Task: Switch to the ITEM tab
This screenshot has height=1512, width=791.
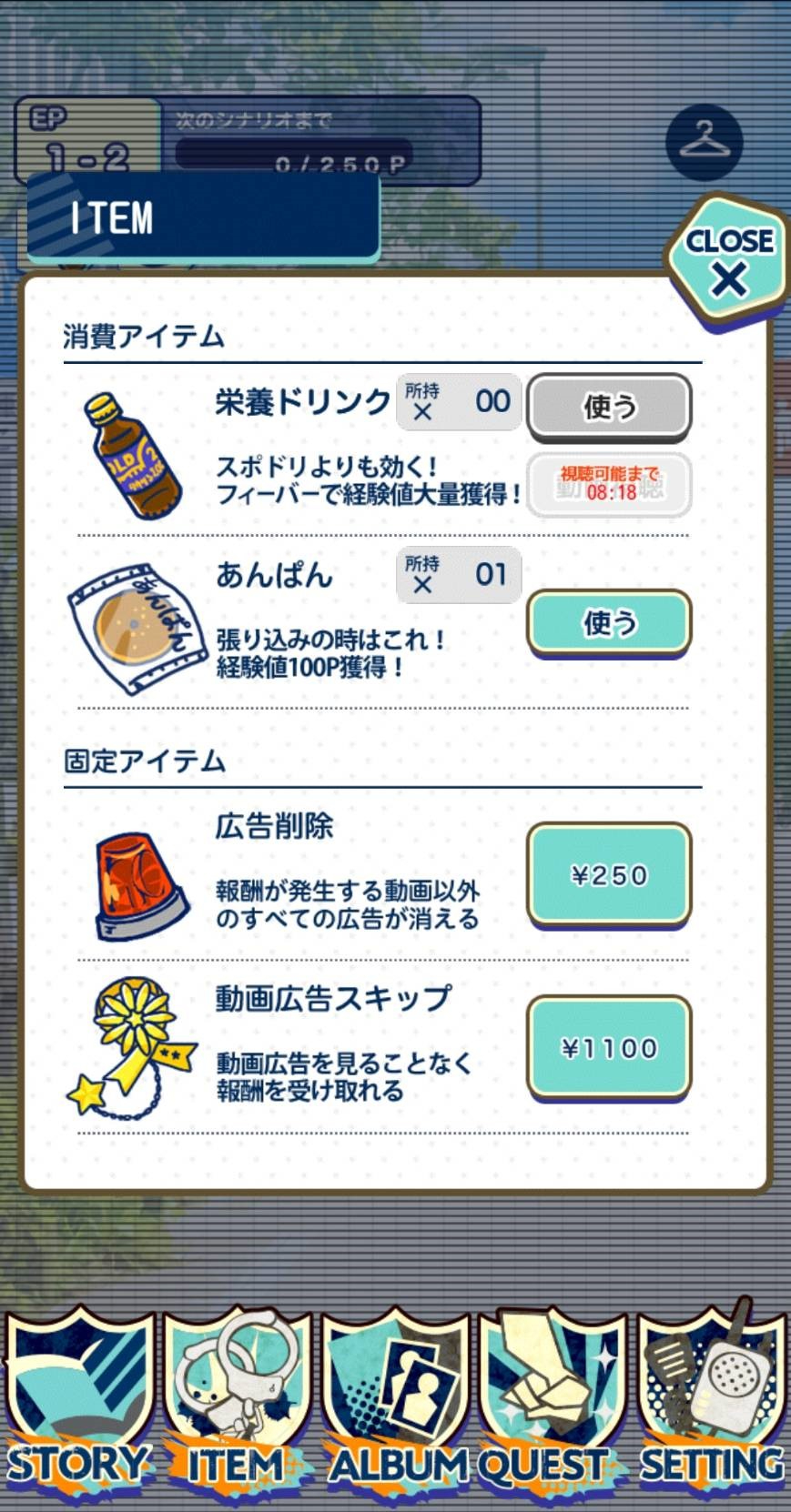Action: pos(237,1401)
